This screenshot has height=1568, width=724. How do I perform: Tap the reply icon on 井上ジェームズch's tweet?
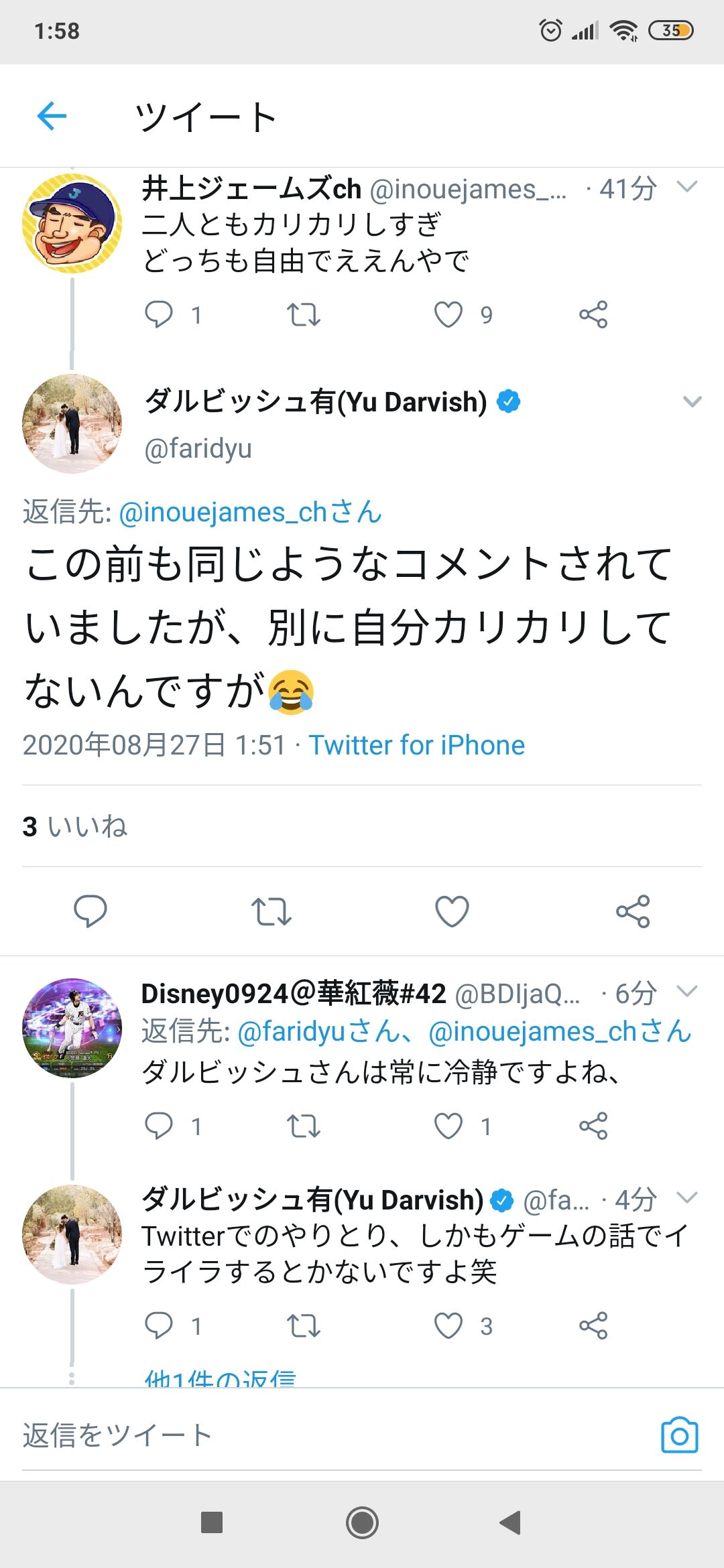pos(160,313)
